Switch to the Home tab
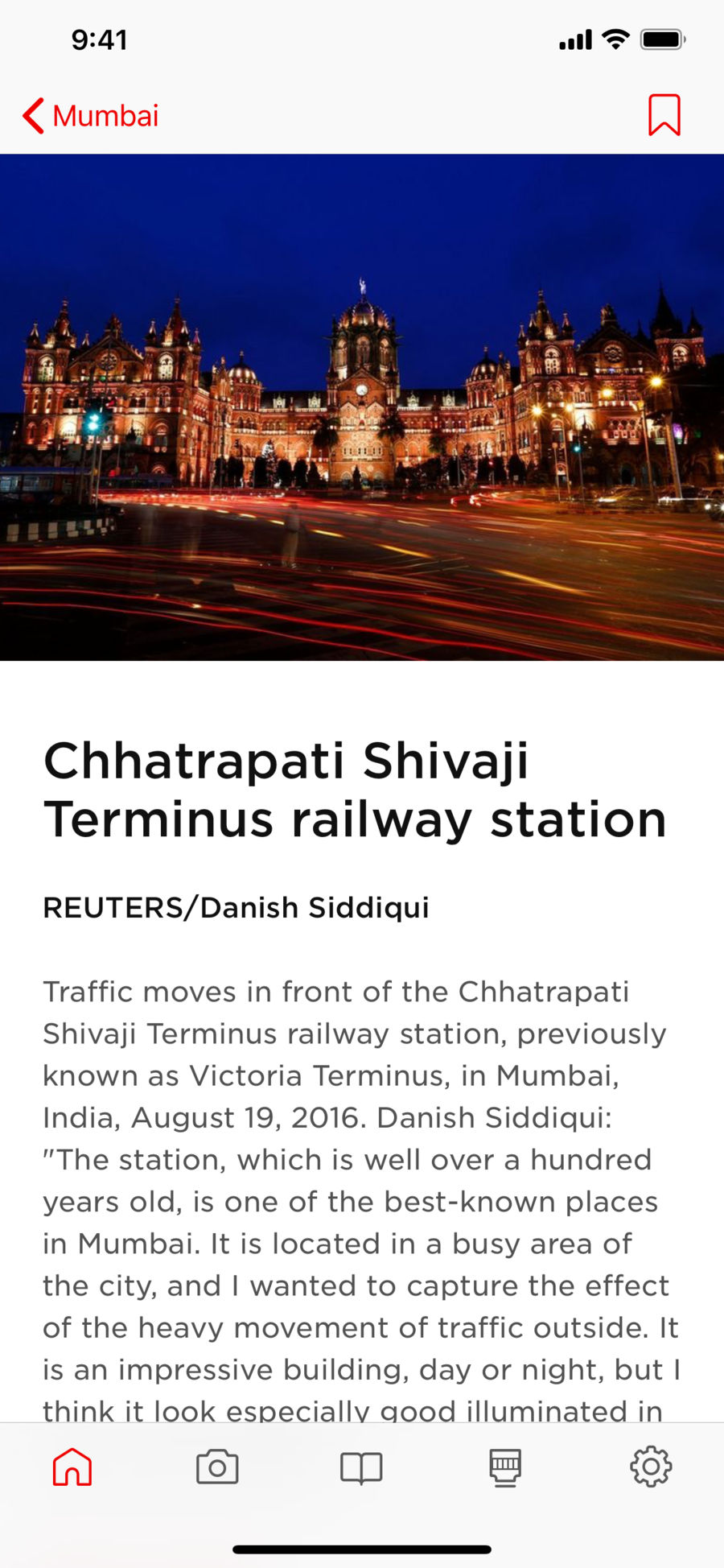This screenshot has height=1568, width=724. coord(72,1467)
